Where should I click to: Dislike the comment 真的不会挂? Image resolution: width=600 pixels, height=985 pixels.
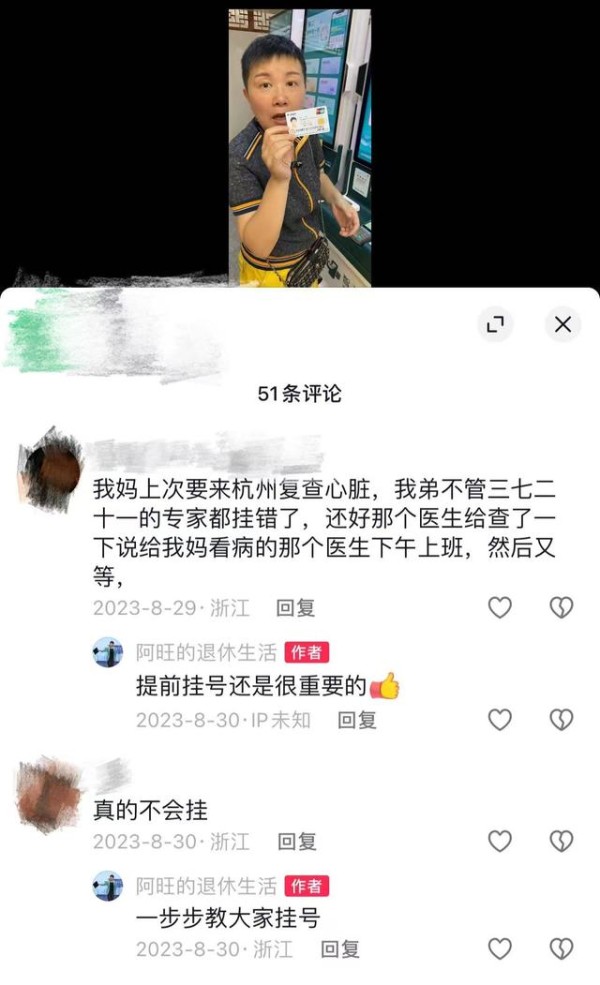pyautogui.click(x=561, y=841)
